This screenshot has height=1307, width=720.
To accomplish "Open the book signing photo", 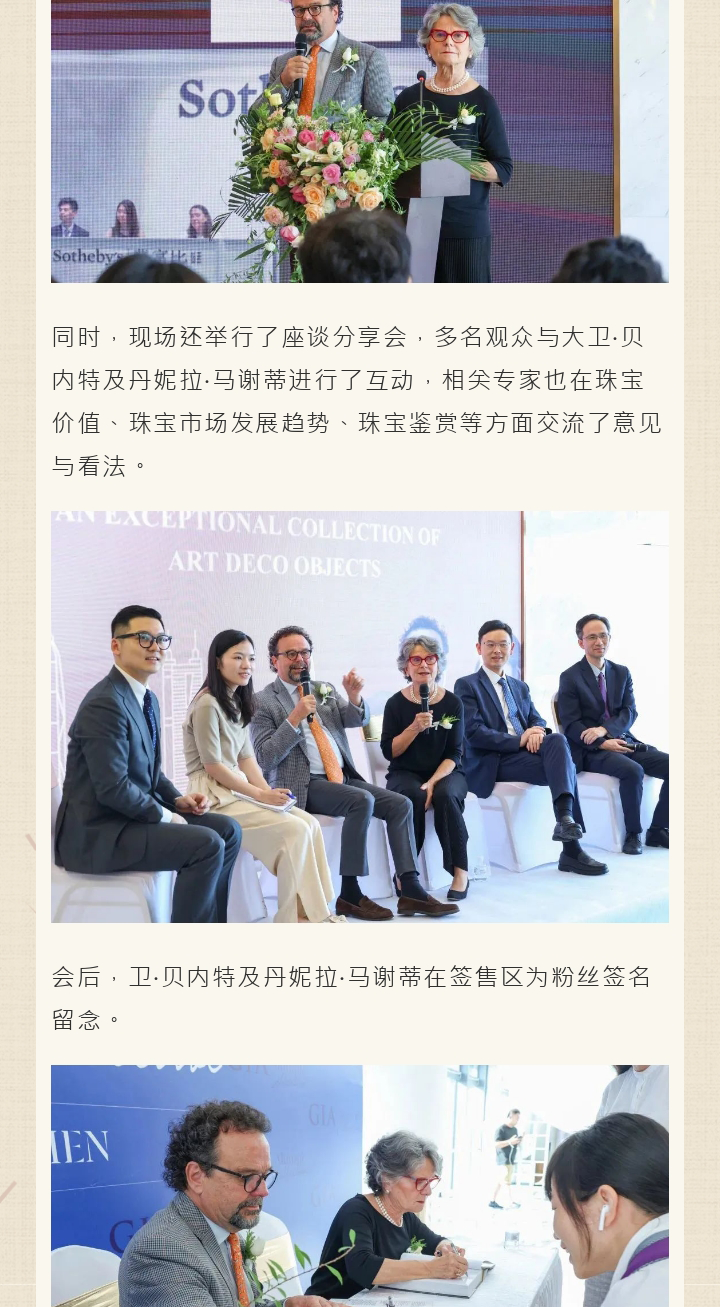I will point(360,1185).
